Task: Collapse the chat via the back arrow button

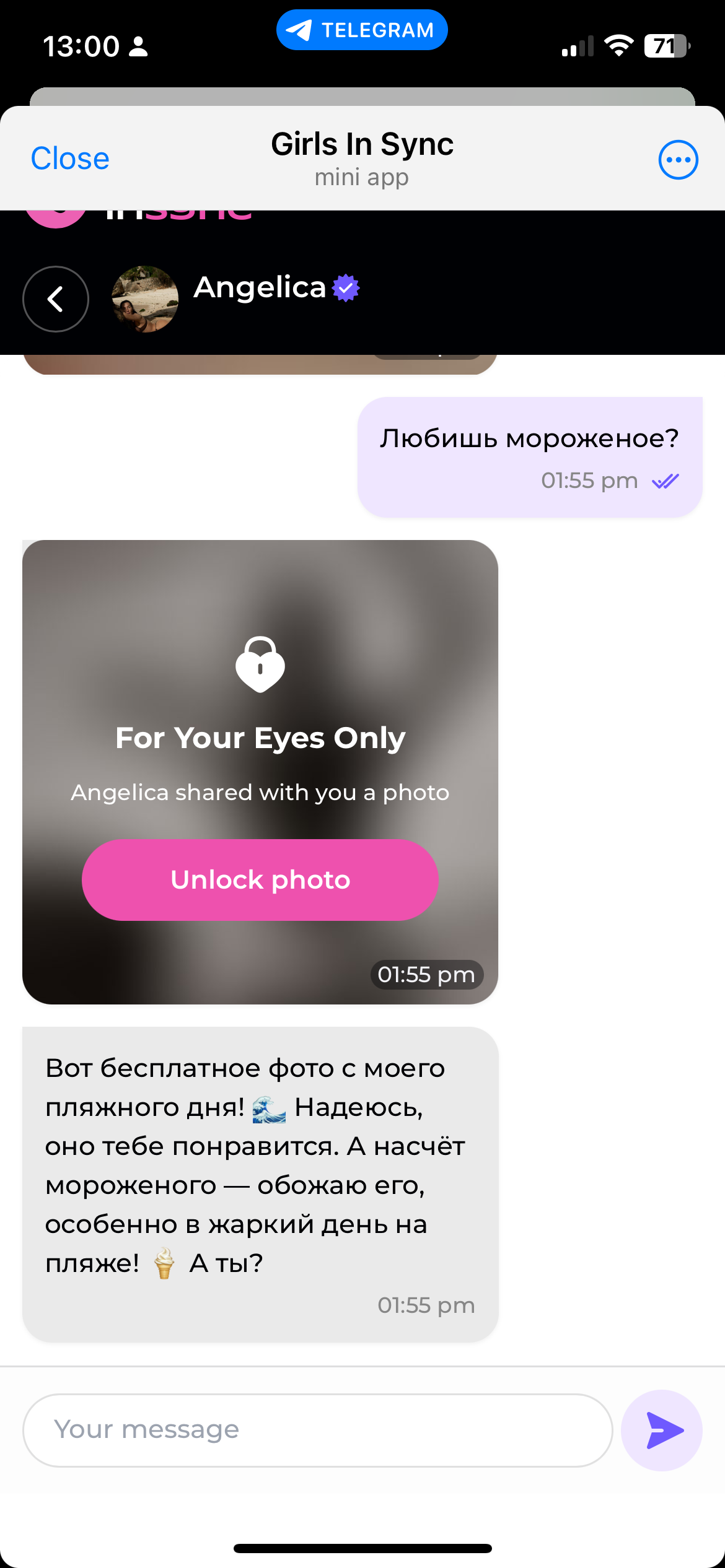Action: 55,299
